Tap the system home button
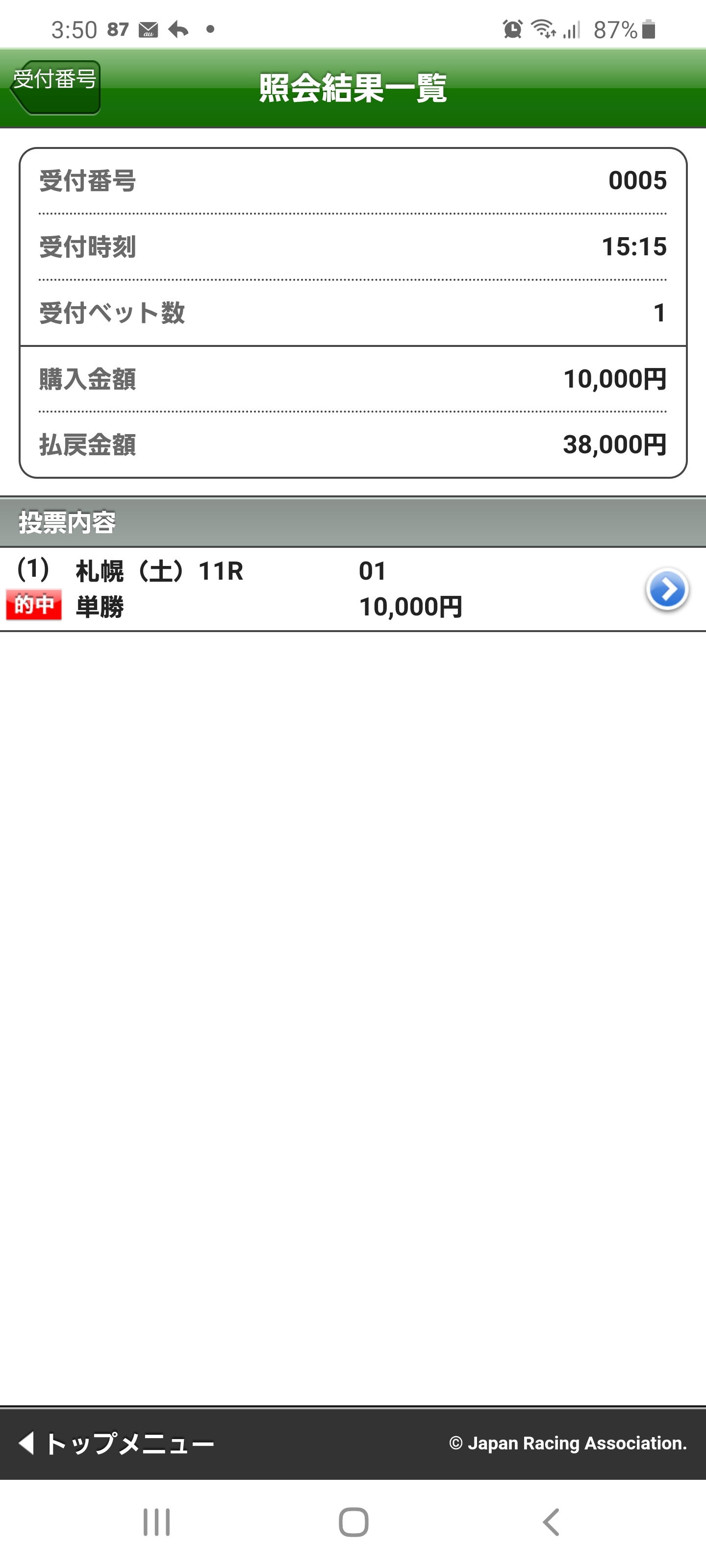706x1568 pixels. (353, 1522)
